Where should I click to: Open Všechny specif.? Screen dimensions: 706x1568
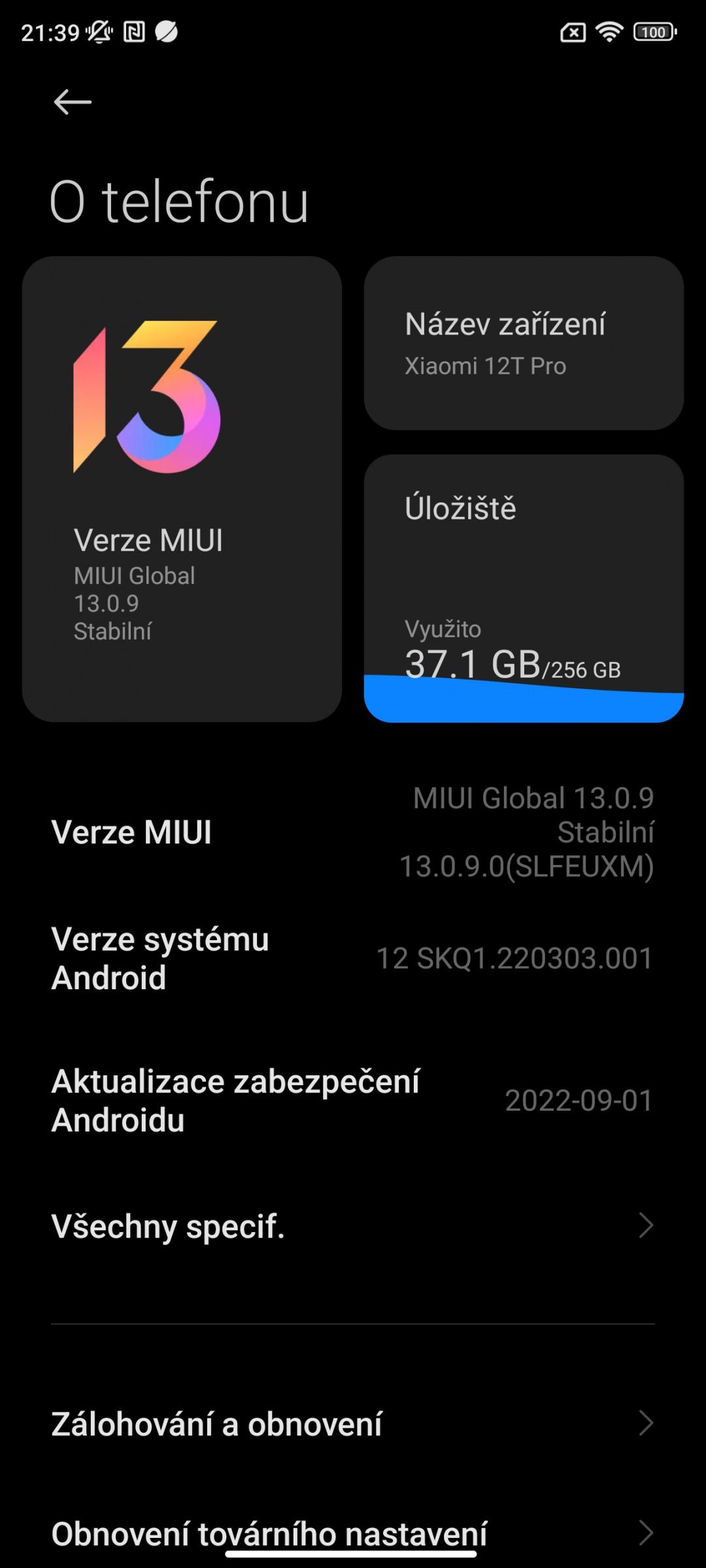click(353, 1226)
